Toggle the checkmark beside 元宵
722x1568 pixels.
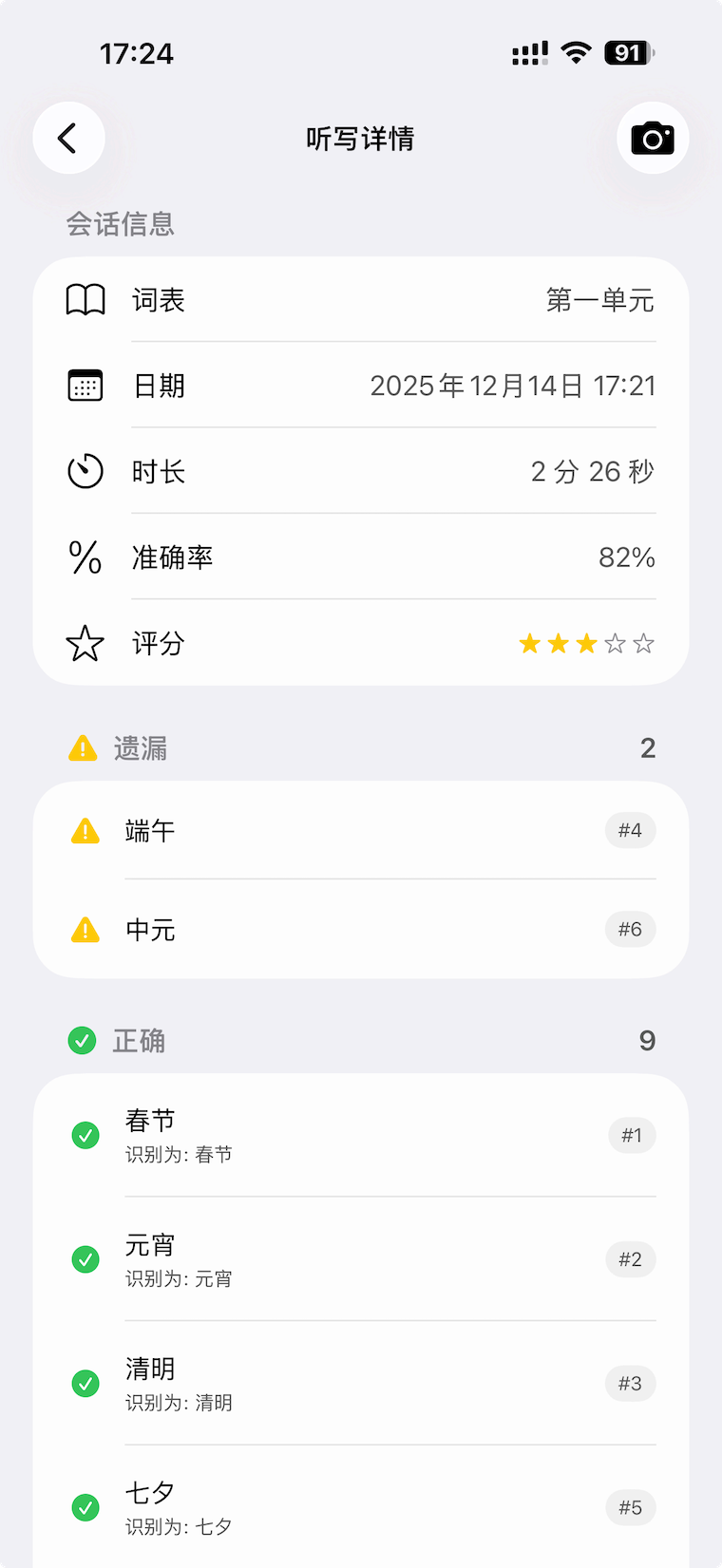coord(85,1259)
